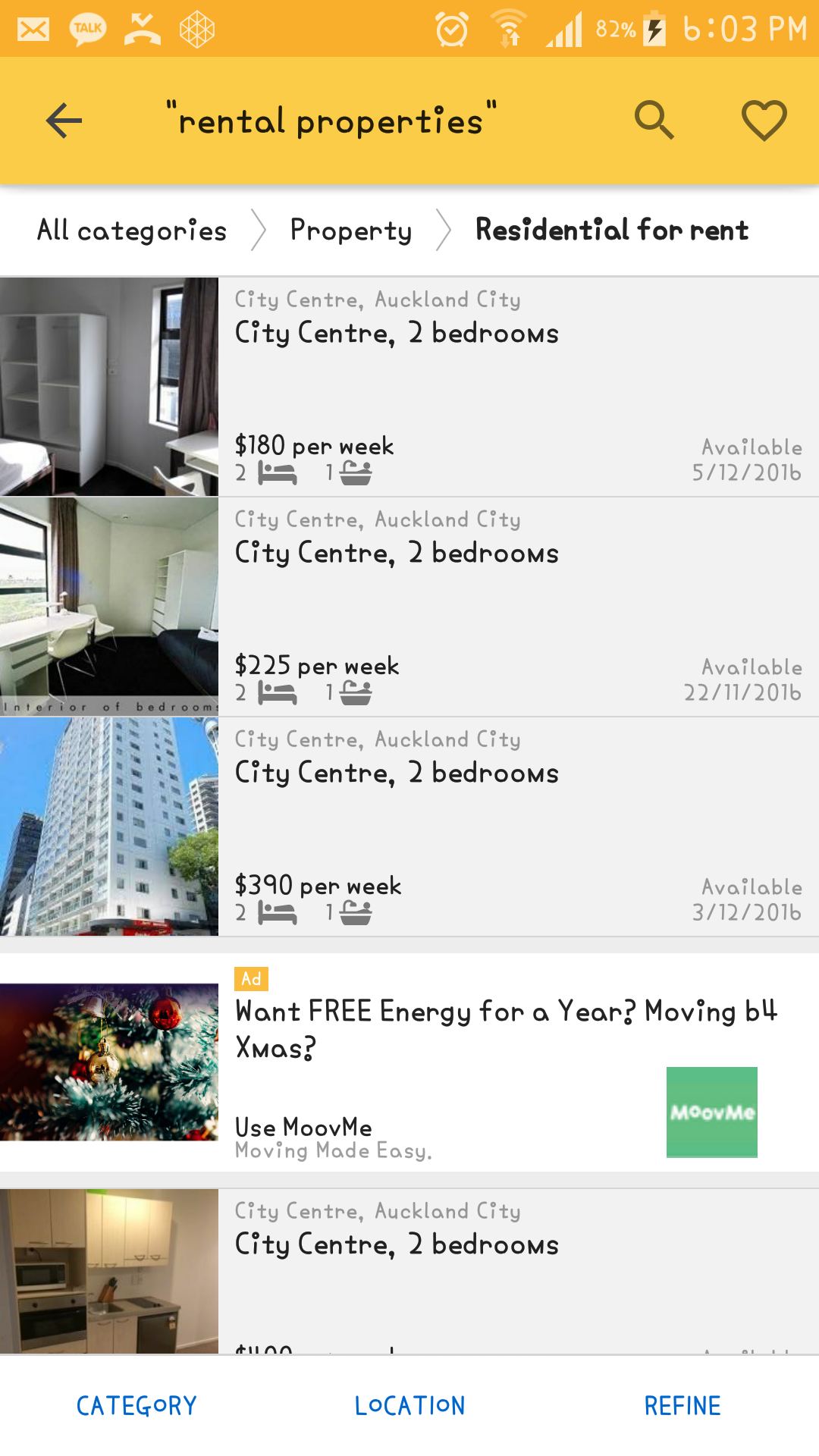Tap the CATEGORY filter button
819x1456 pixels.
pos(136,1406)
